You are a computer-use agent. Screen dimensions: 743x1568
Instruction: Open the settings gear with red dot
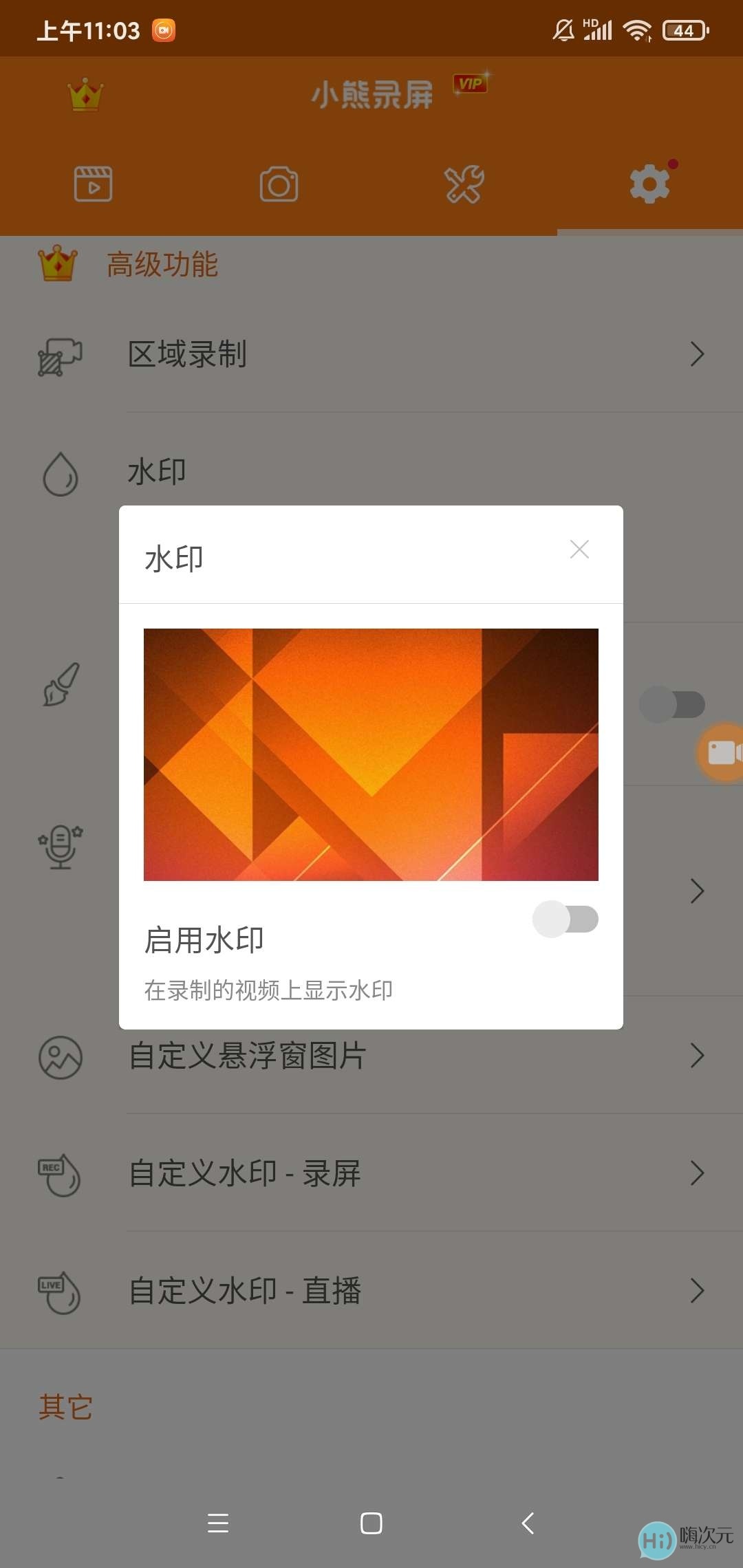(650, 184)
